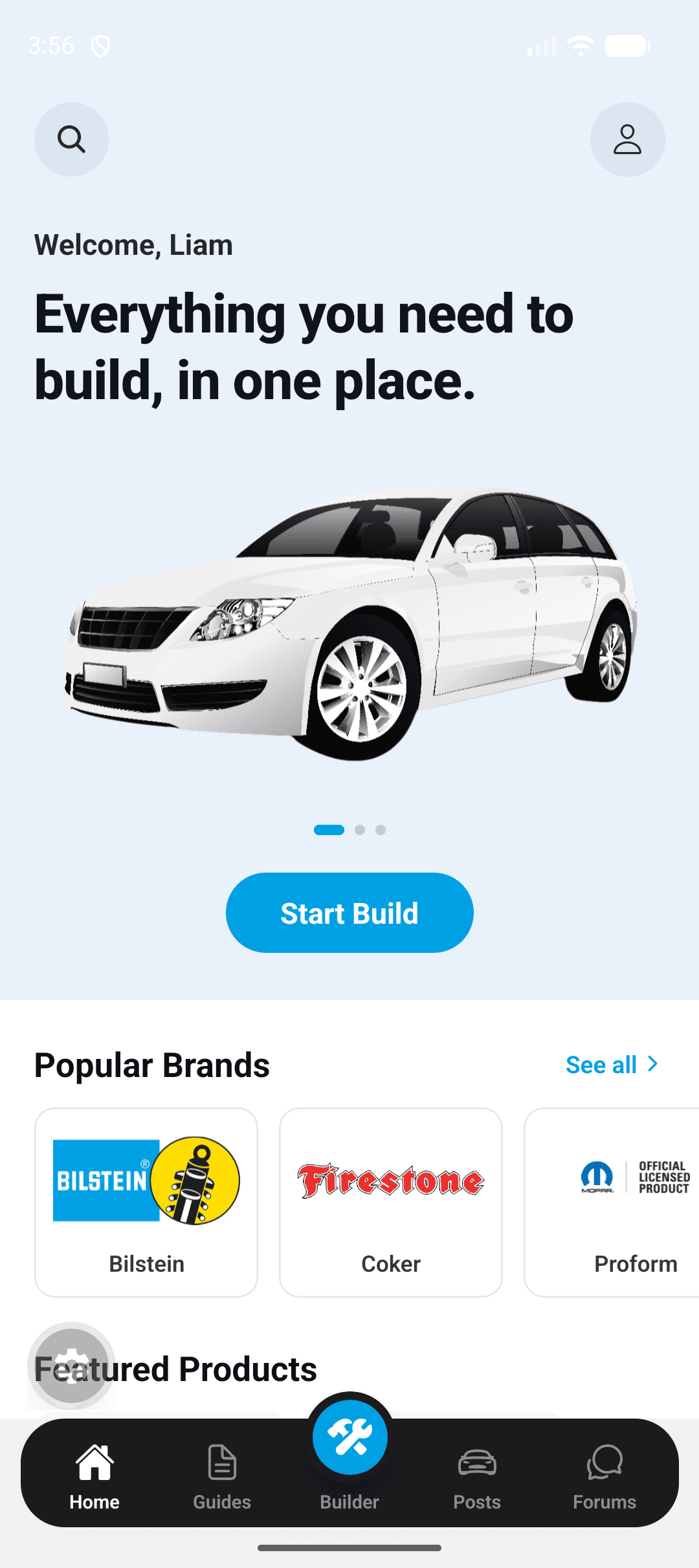The image size is (699, 1568).
Task: Open the Coker brand card
Action: 391,1203
